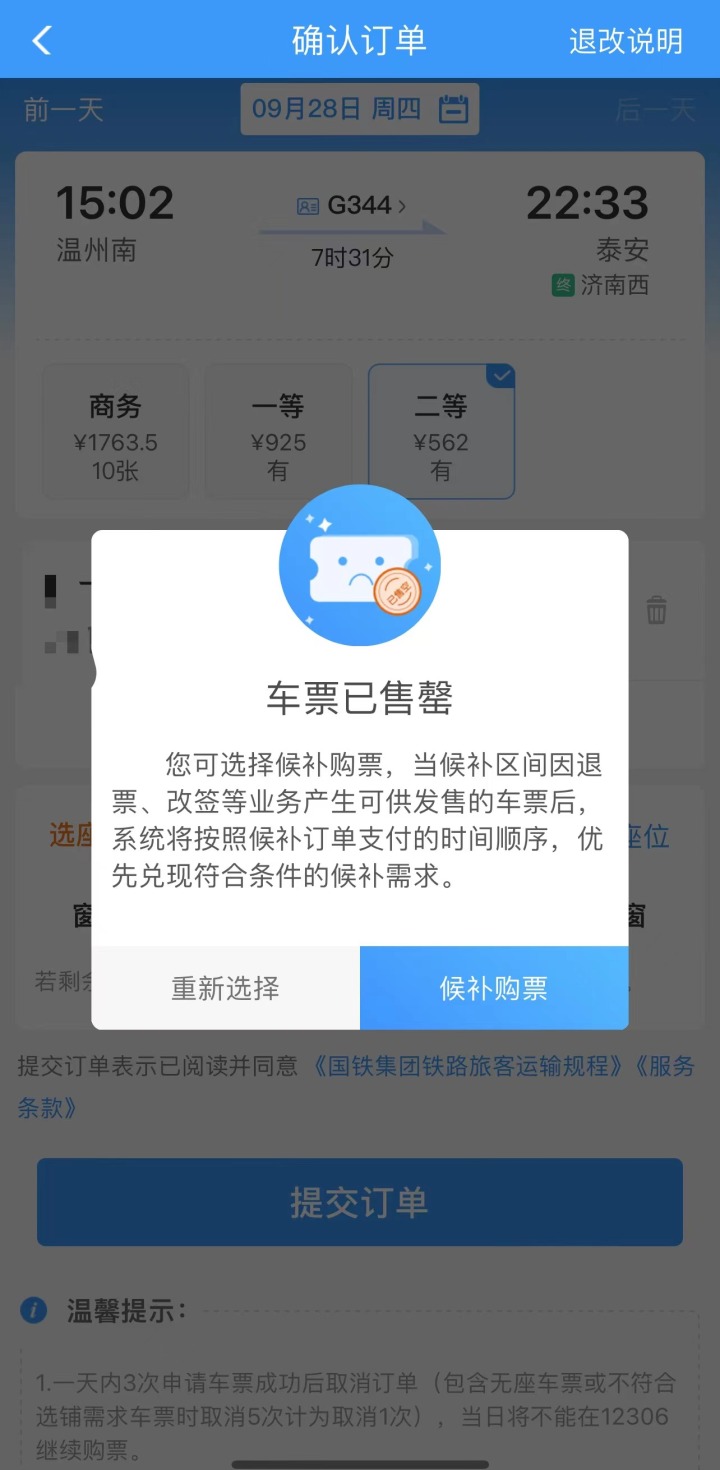
Task: Tap 候补购票 to join the waitlist
Action: (494, 988)
